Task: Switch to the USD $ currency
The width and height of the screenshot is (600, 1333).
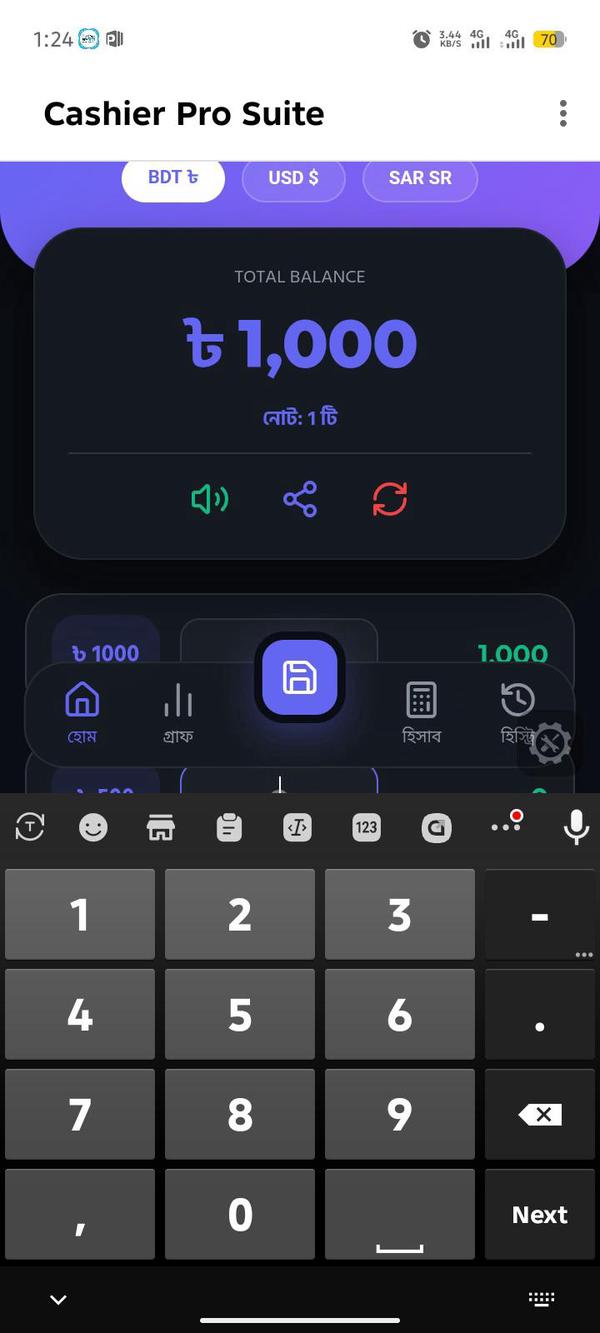Action: click(293, 179)
